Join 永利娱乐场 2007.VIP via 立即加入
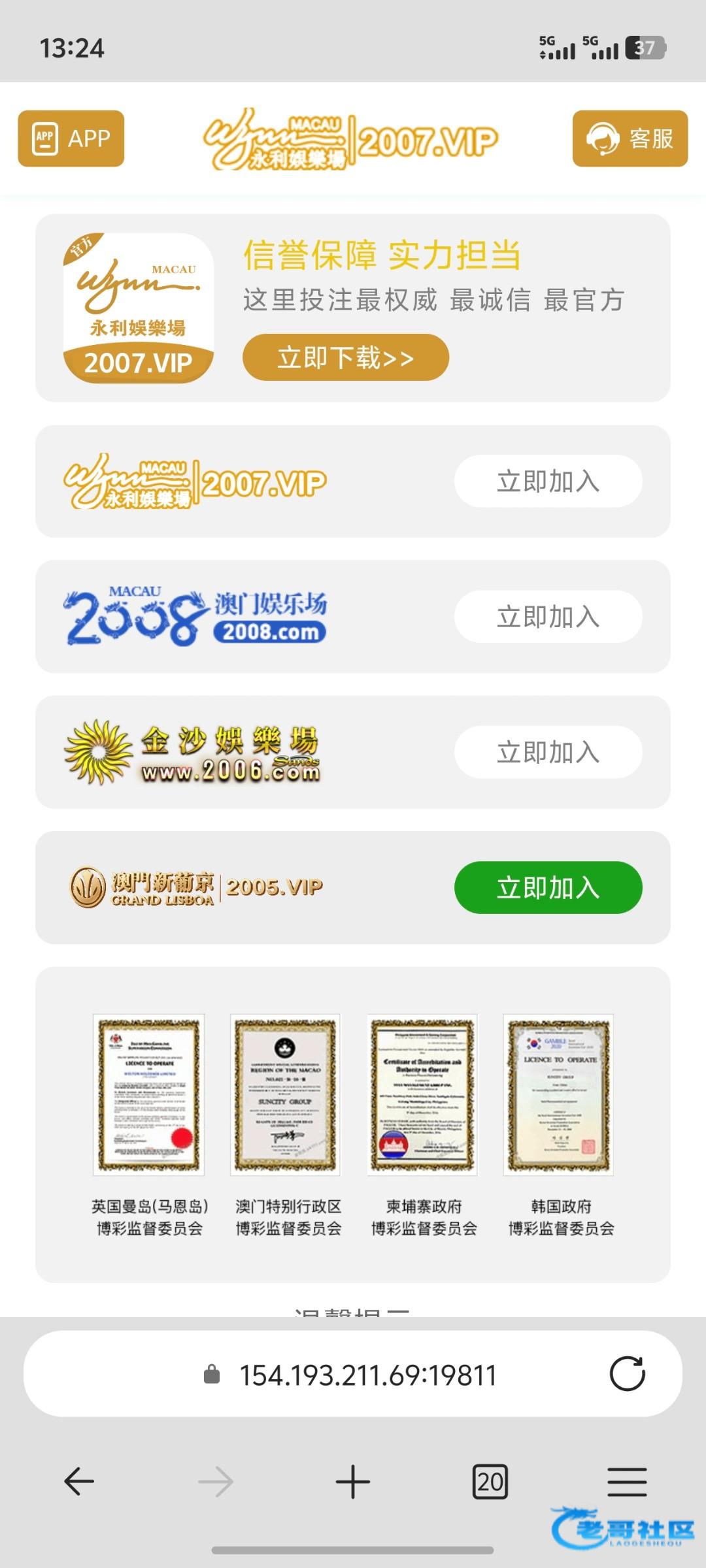The image size is (706, 1568). click(x=548, y=482)
